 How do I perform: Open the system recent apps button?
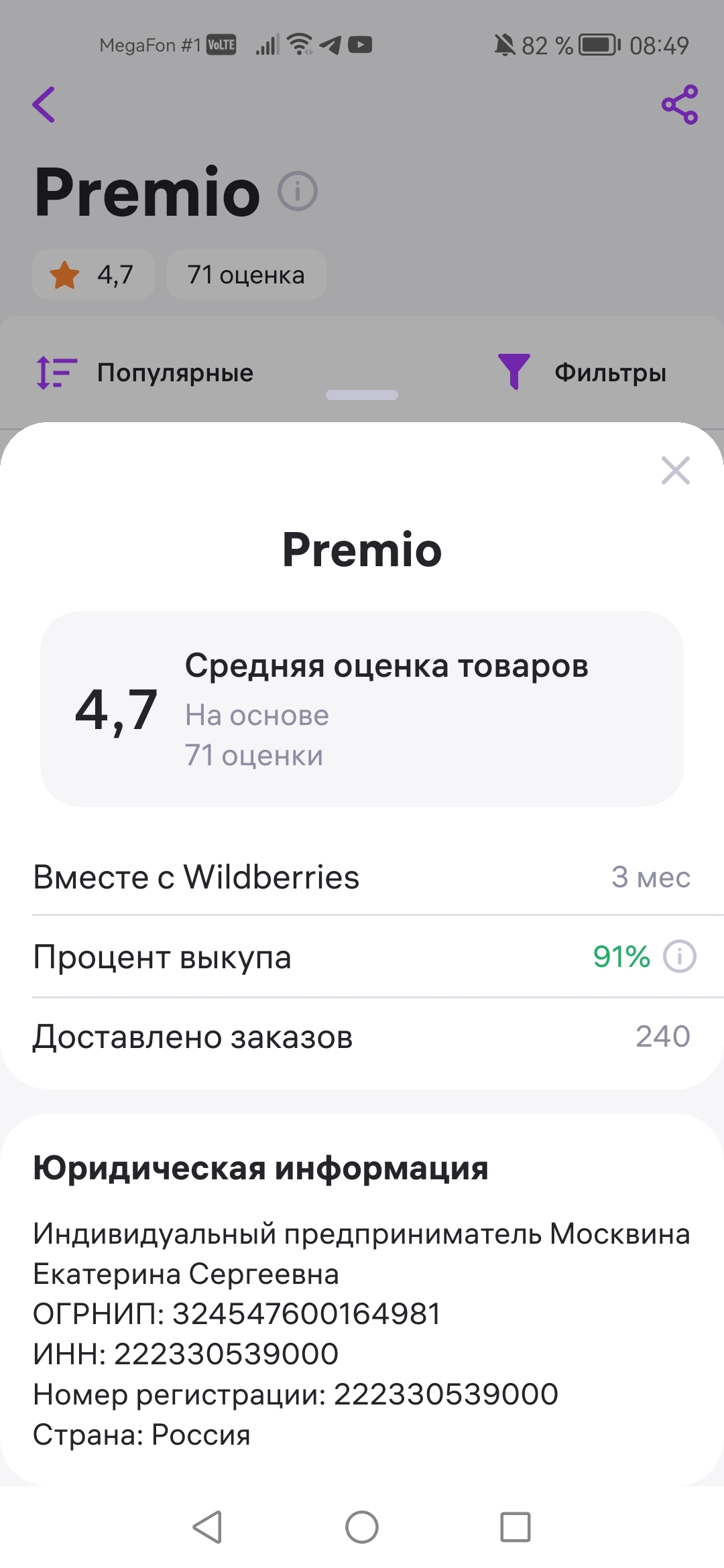tap(516, 1527)
